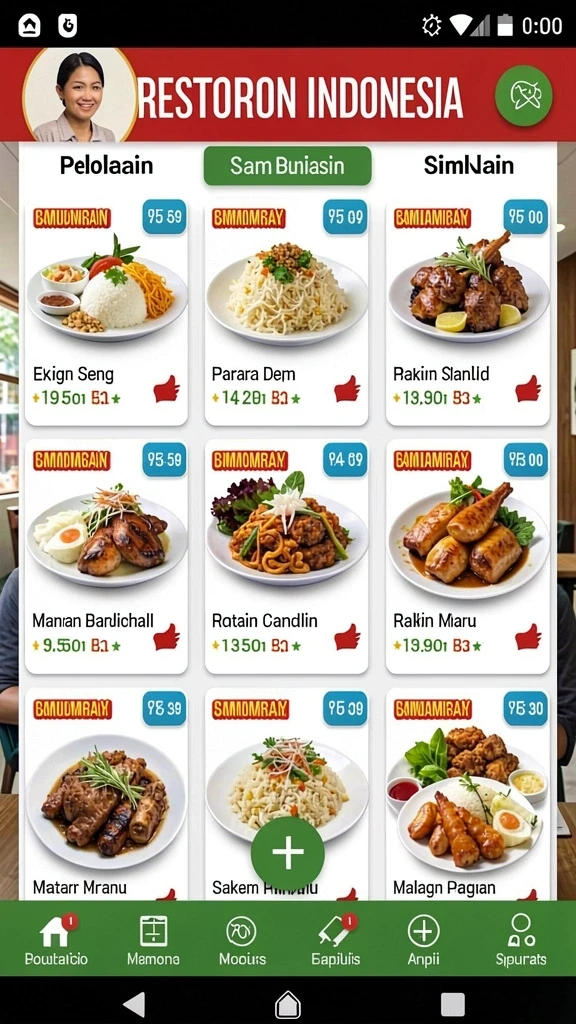Select the Sam Buniasin tab
The image size is (576, 1024).
[x=287, y=165]
